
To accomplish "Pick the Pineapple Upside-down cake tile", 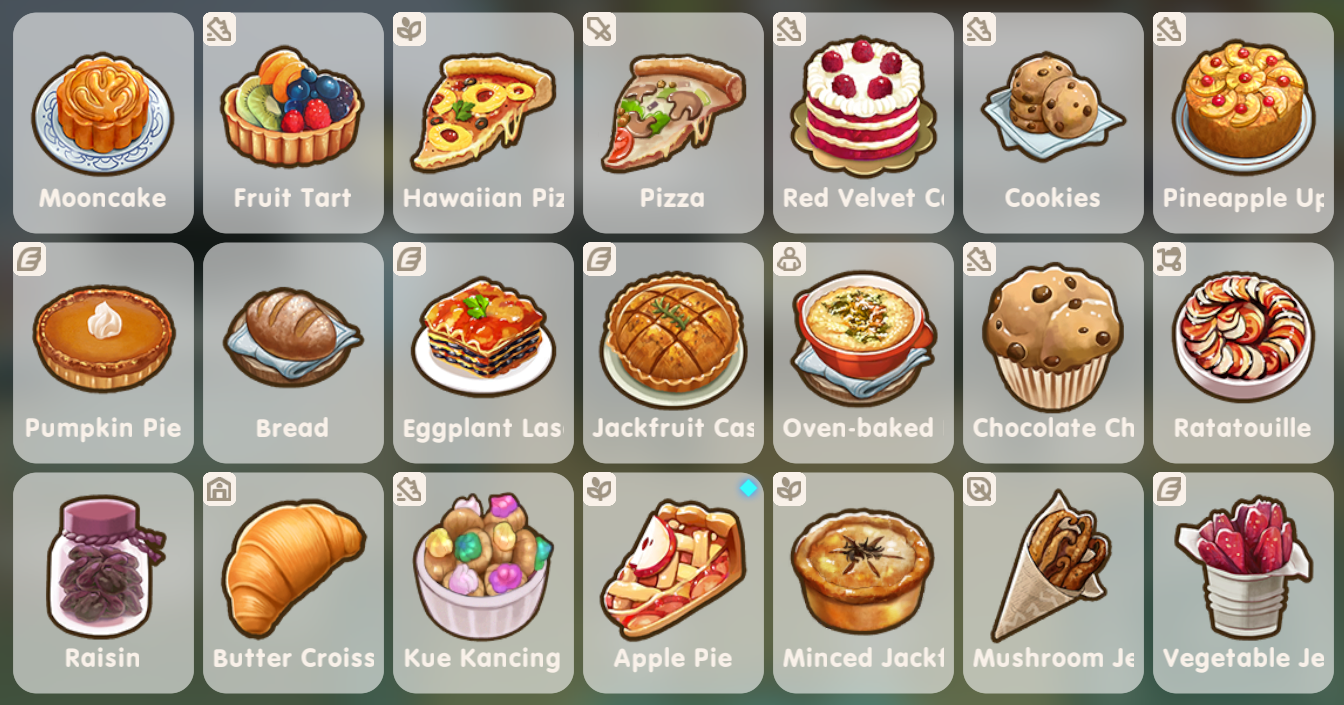I will [x=1243, y=122].
